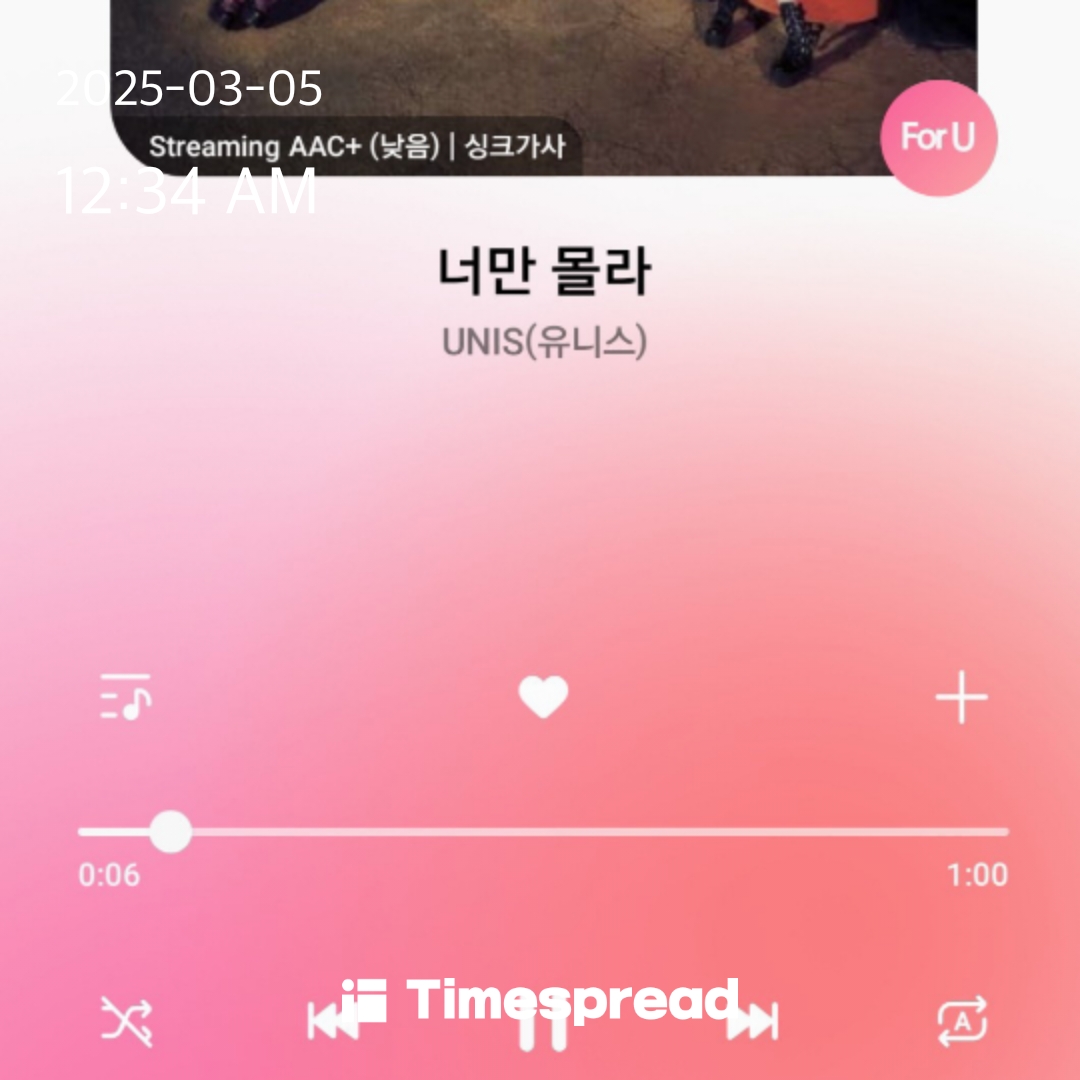Add this song with the plus icon

click(962, 698)
